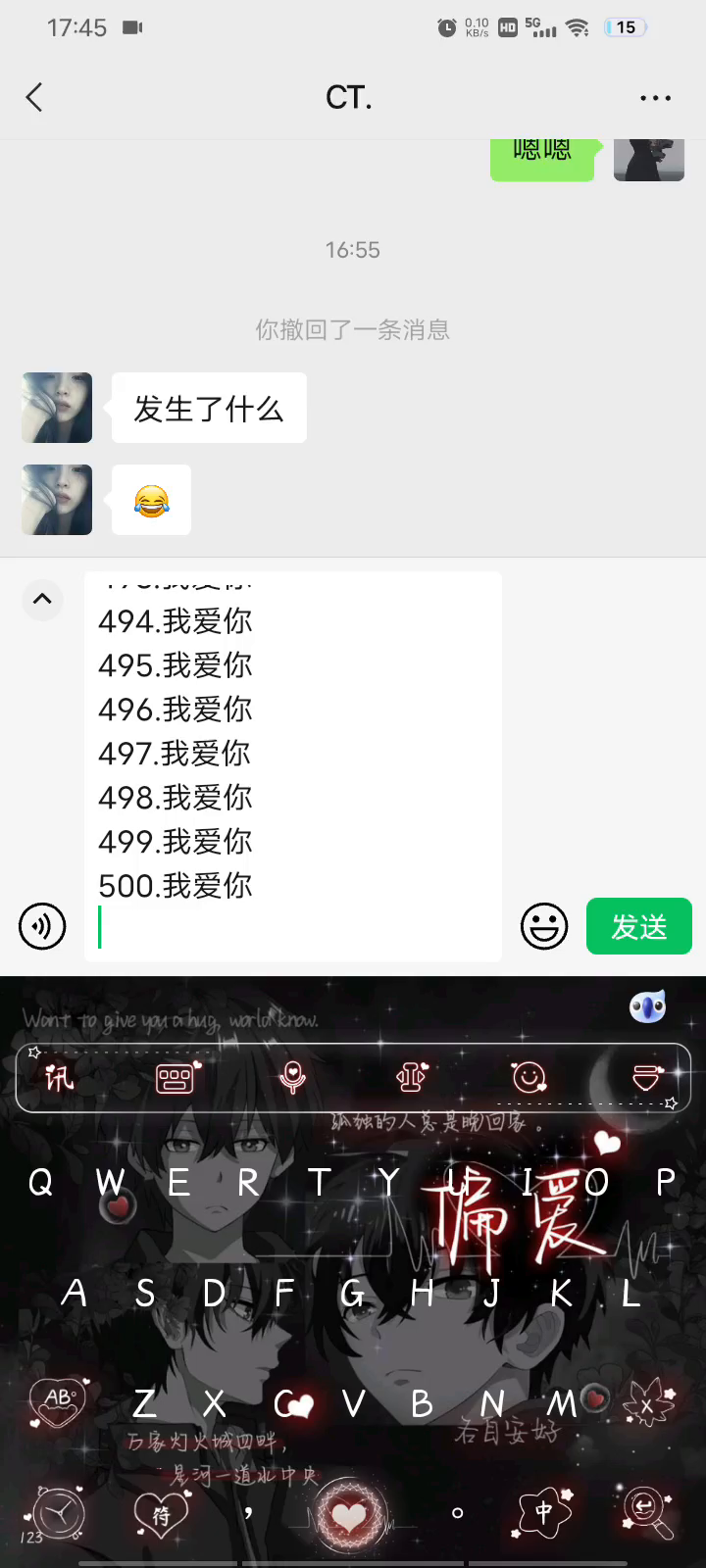Screen dimensions: 706x1568
Task: Open the iFlytek 讯 keyboard menu
Action: 59,1078
